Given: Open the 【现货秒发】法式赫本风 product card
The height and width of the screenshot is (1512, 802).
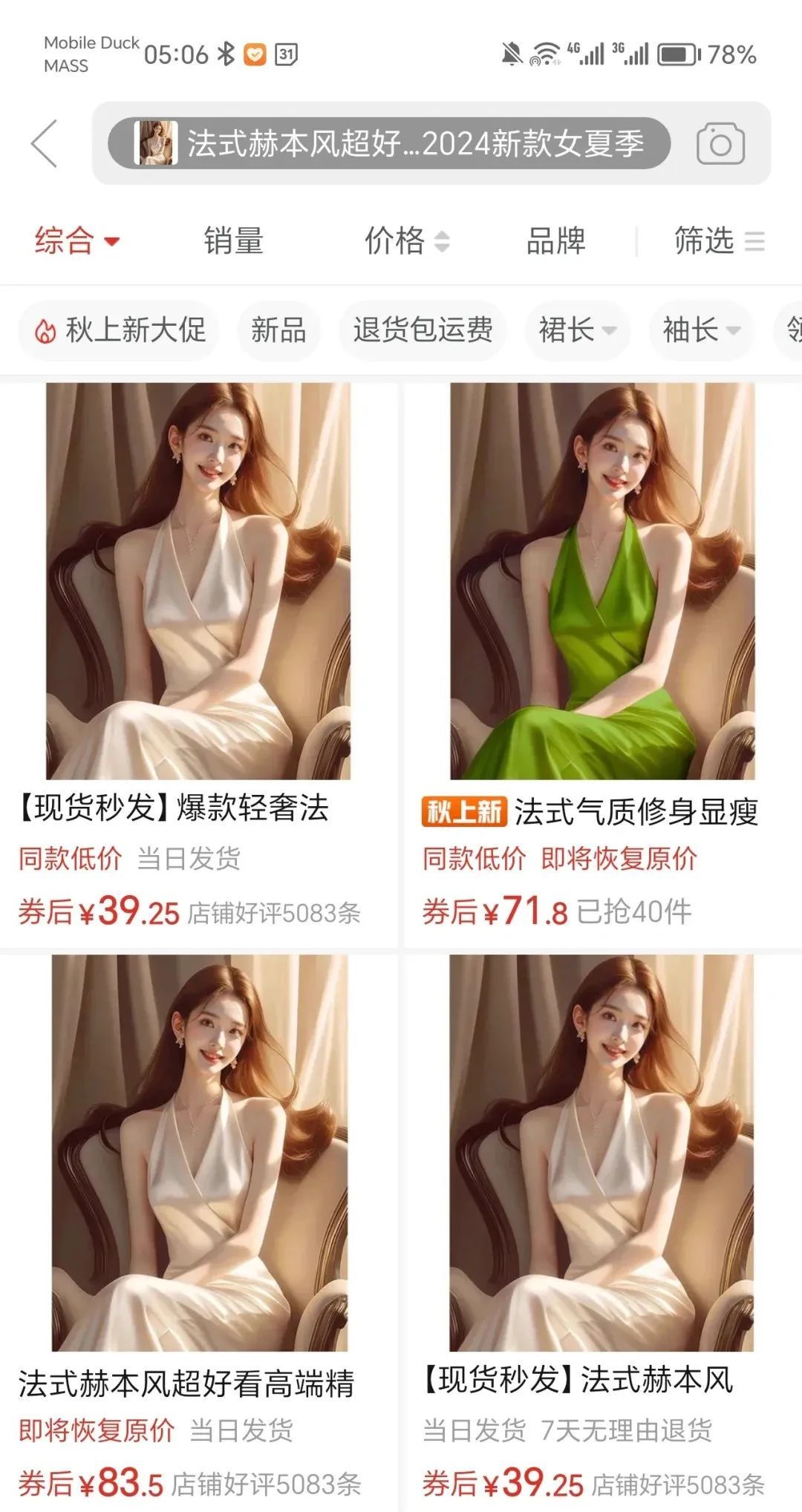Looking at the screenshot, I should 603,1232.
